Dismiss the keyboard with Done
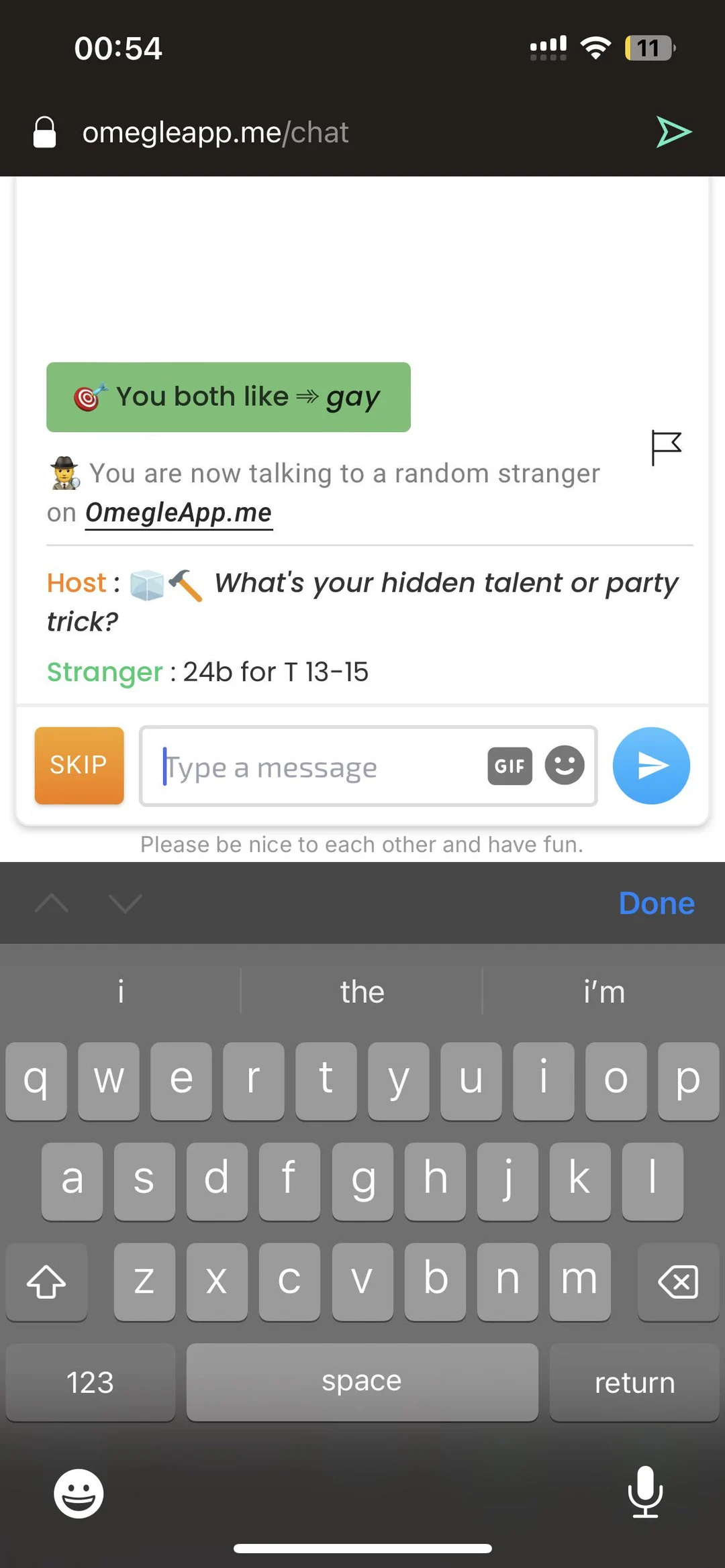Viewport: 725px width, 1568px height. (x=656, y=903)
